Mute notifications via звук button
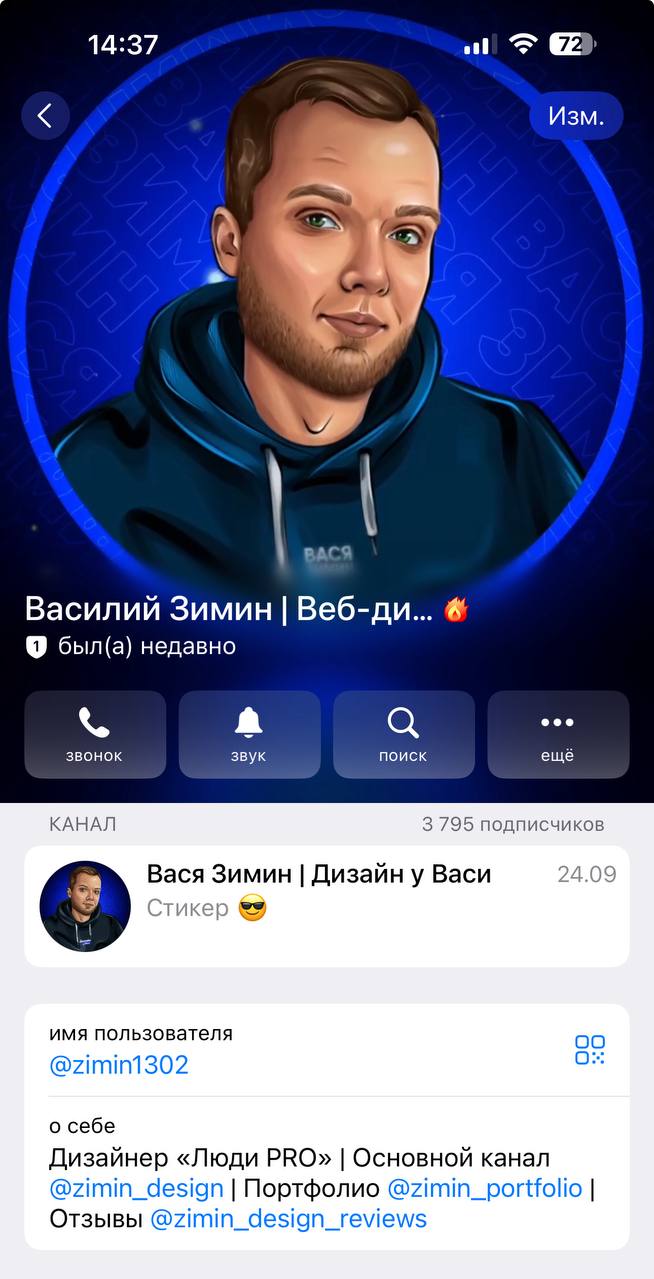This screenshot has width=654, height=1279. tap(249, 734)
